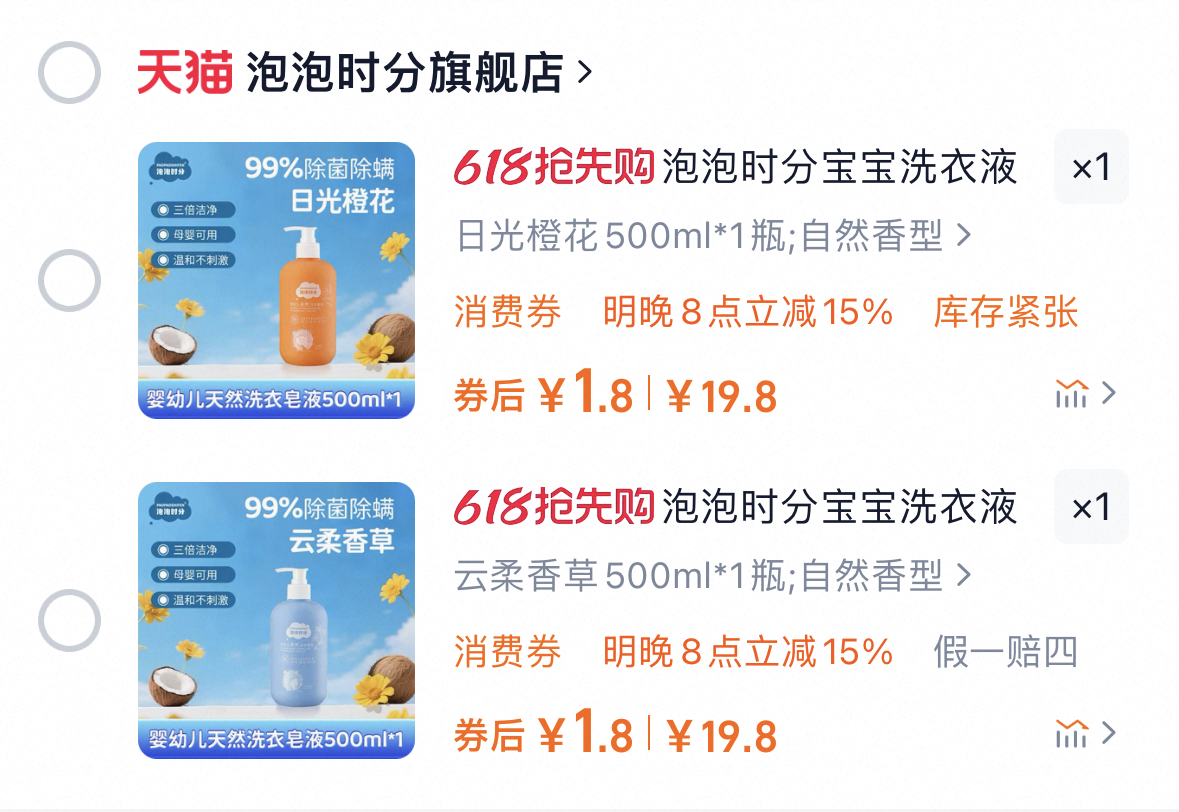The image size is (1179, 812).
Task: Select all items from 泡泡时分旗舰店
Action: (69, 73)
